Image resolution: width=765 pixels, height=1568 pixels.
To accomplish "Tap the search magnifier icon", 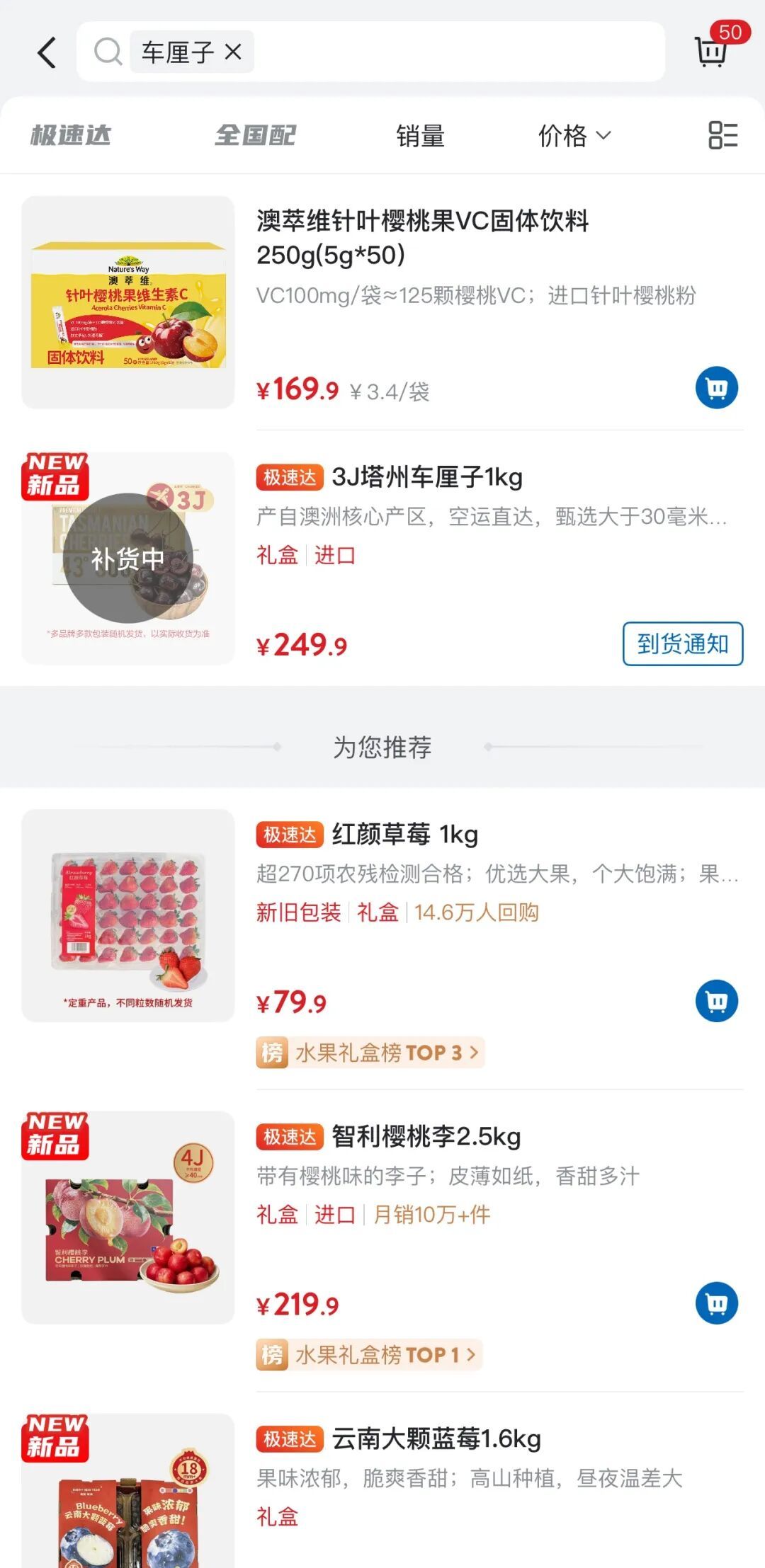I will (x=108, y=51).
